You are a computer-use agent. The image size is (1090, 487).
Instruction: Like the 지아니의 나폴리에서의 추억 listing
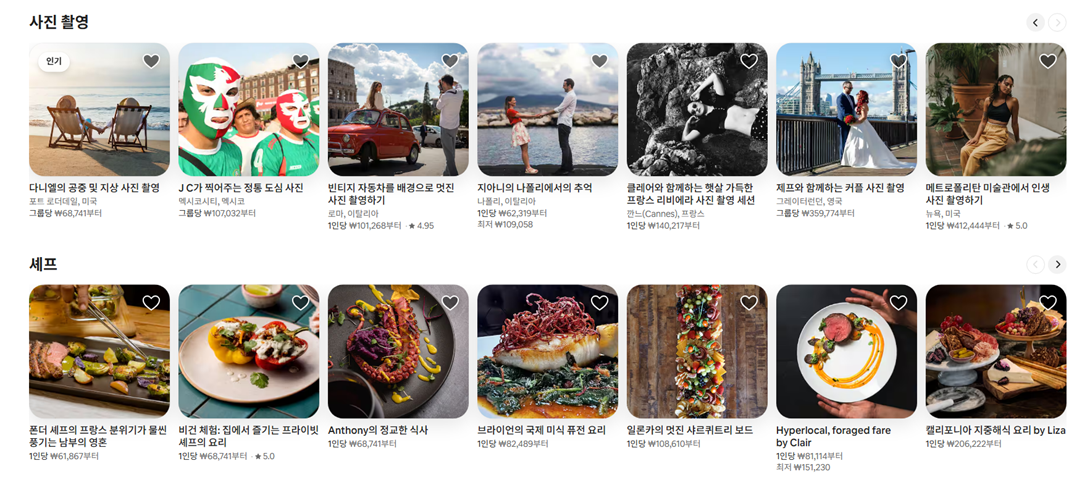599,61
